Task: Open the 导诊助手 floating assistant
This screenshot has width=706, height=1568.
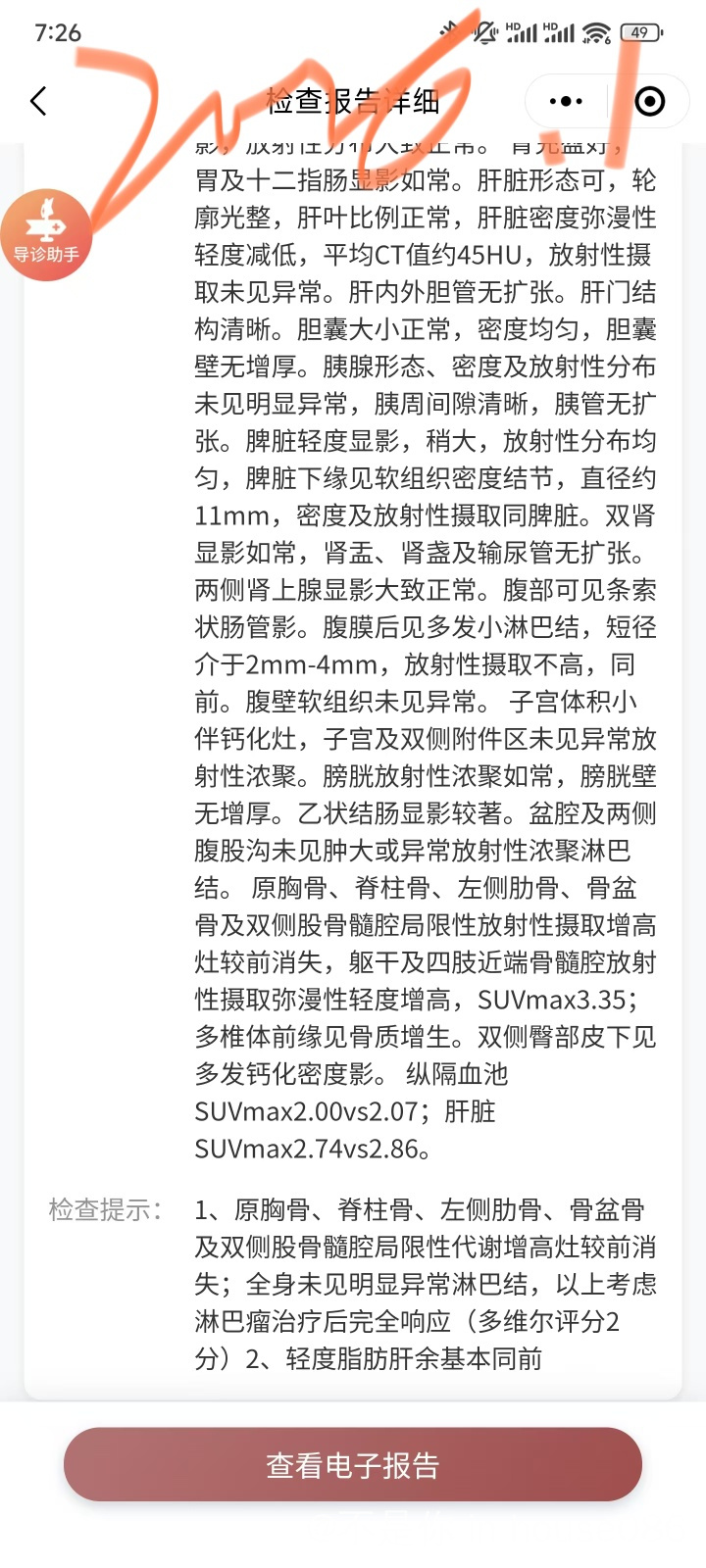Action: point(46,235)
